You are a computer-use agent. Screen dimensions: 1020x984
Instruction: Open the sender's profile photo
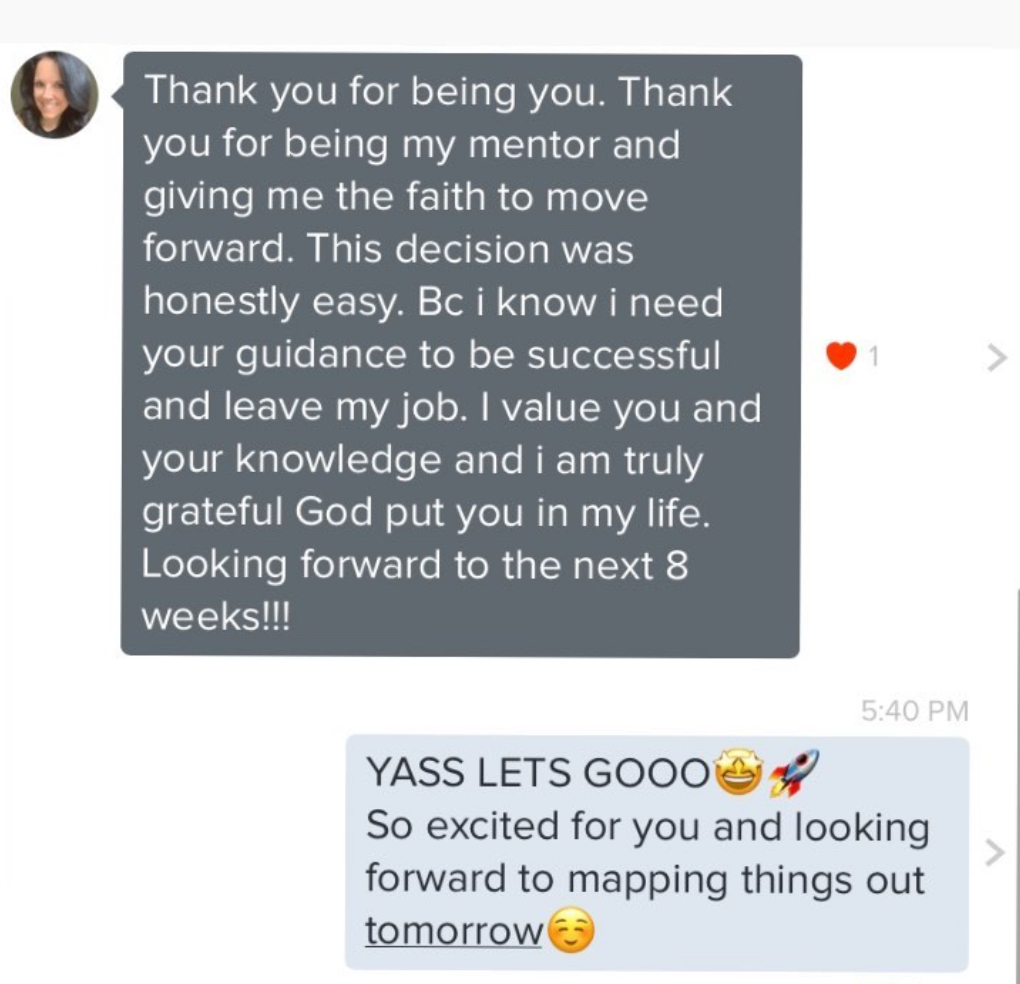tap(54, 95)
